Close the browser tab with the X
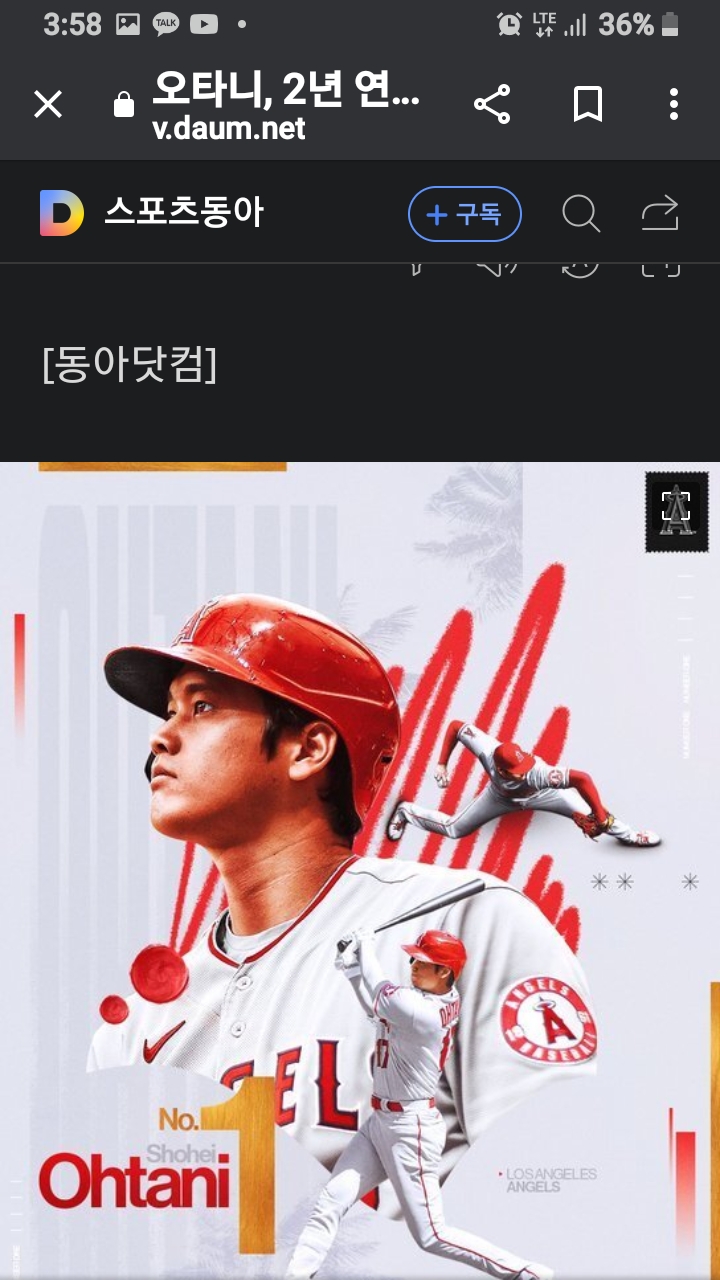 [48, 104]
